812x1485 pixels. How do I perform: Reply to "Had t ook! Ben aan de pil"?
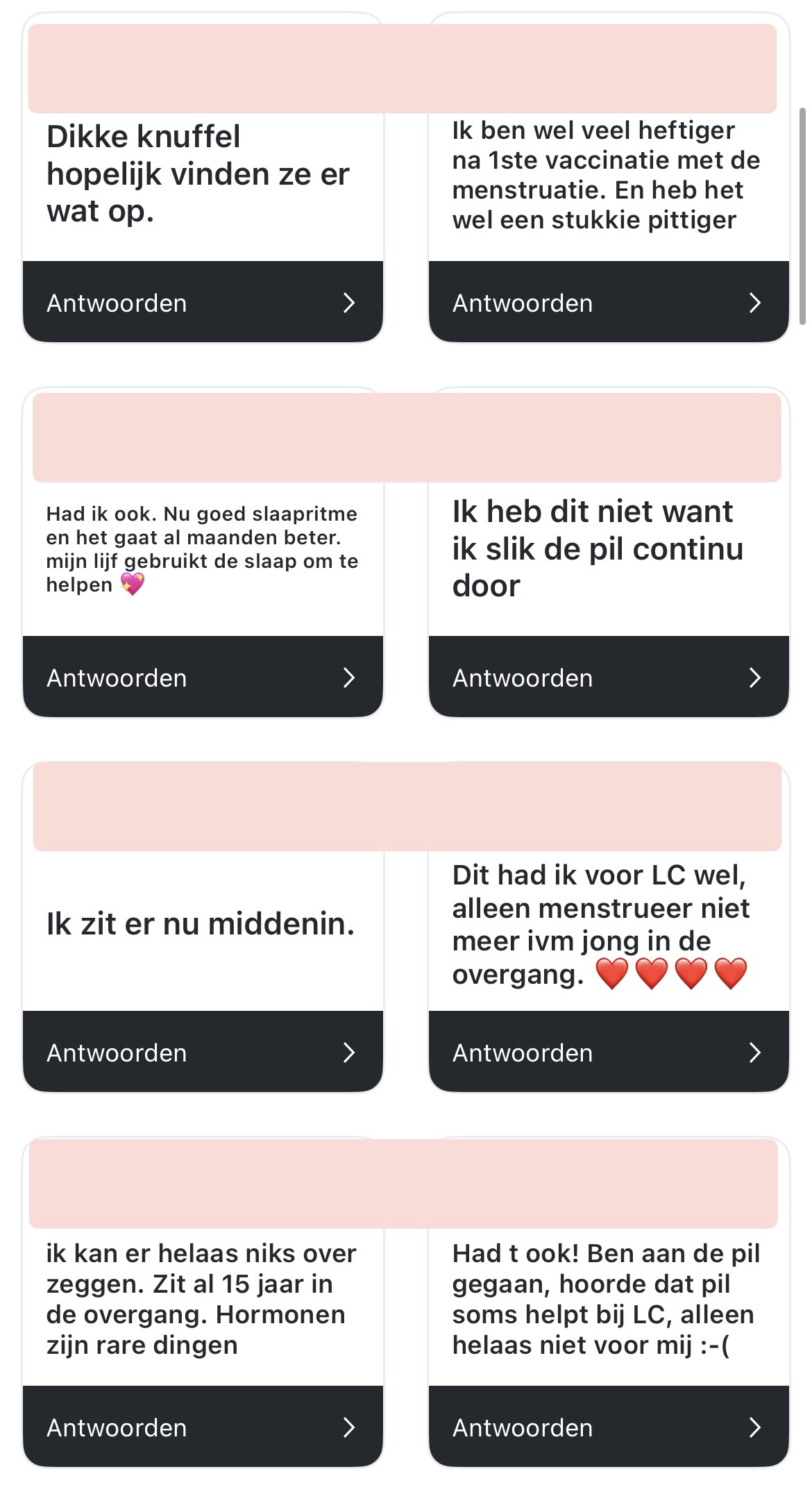[608, 1427]
